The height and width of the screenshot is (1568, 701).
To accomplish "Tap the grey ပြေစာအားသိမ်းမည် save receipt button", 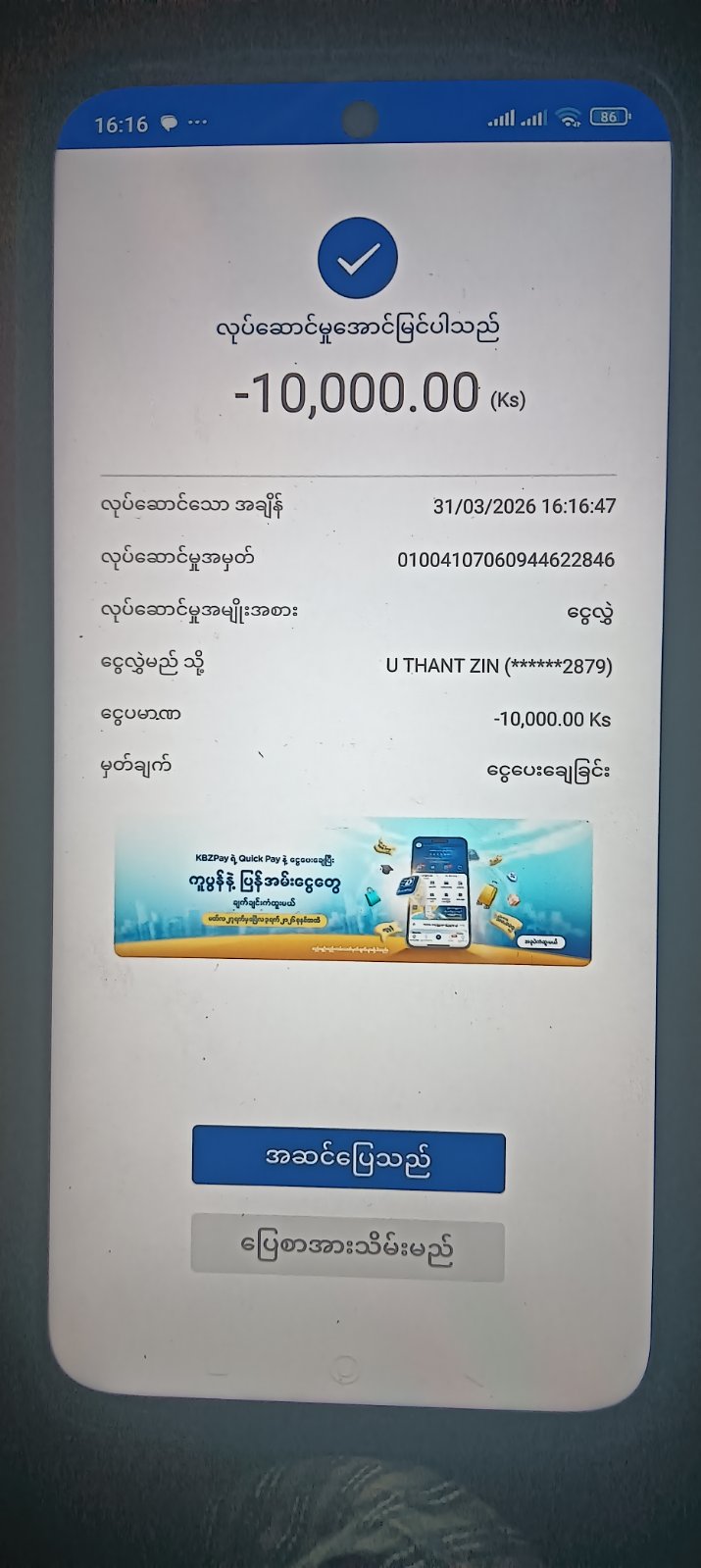I will (x=347, y=1248).
